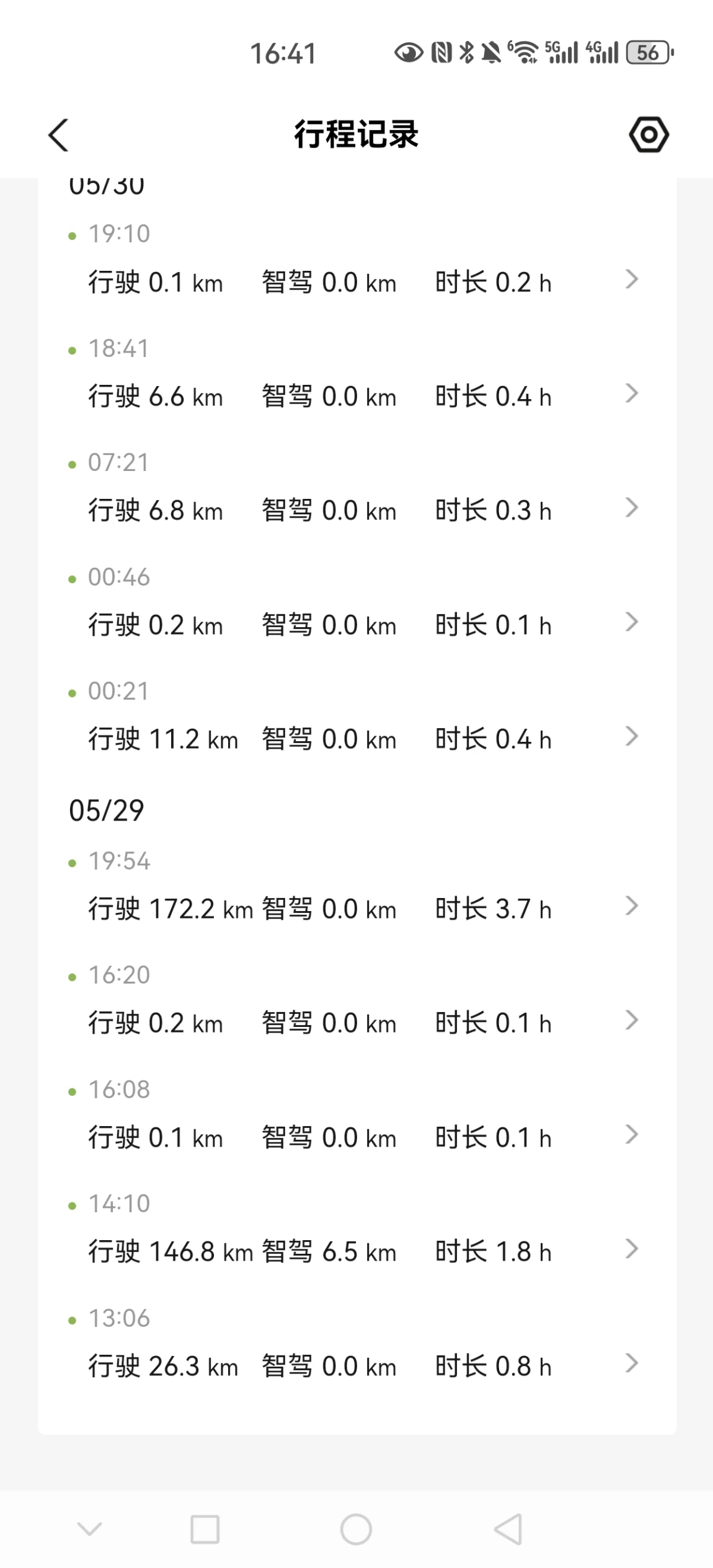Open the recent apps square button
713x1568 pixels.
[x=205, y=1529]
